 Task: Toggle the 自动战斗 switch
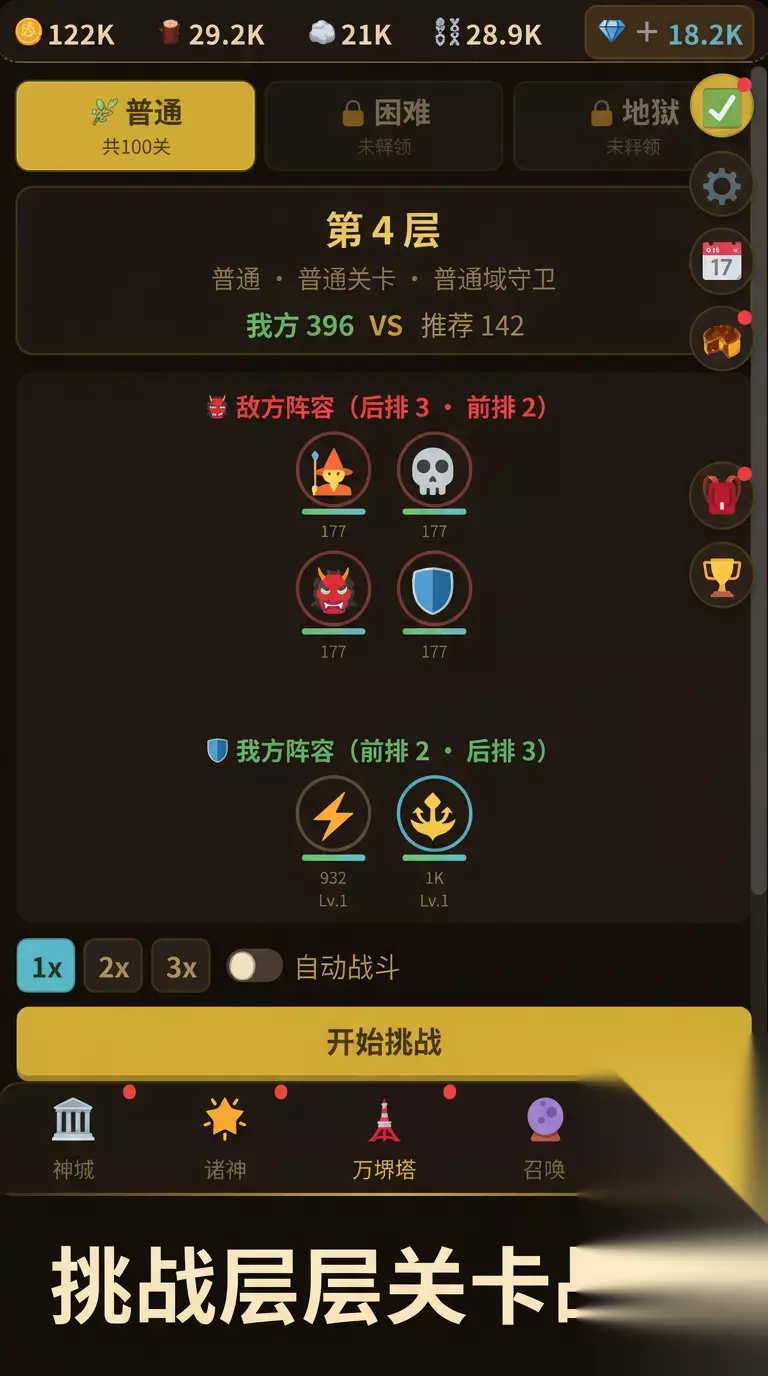pyautogui.click(x=255, y=966)
